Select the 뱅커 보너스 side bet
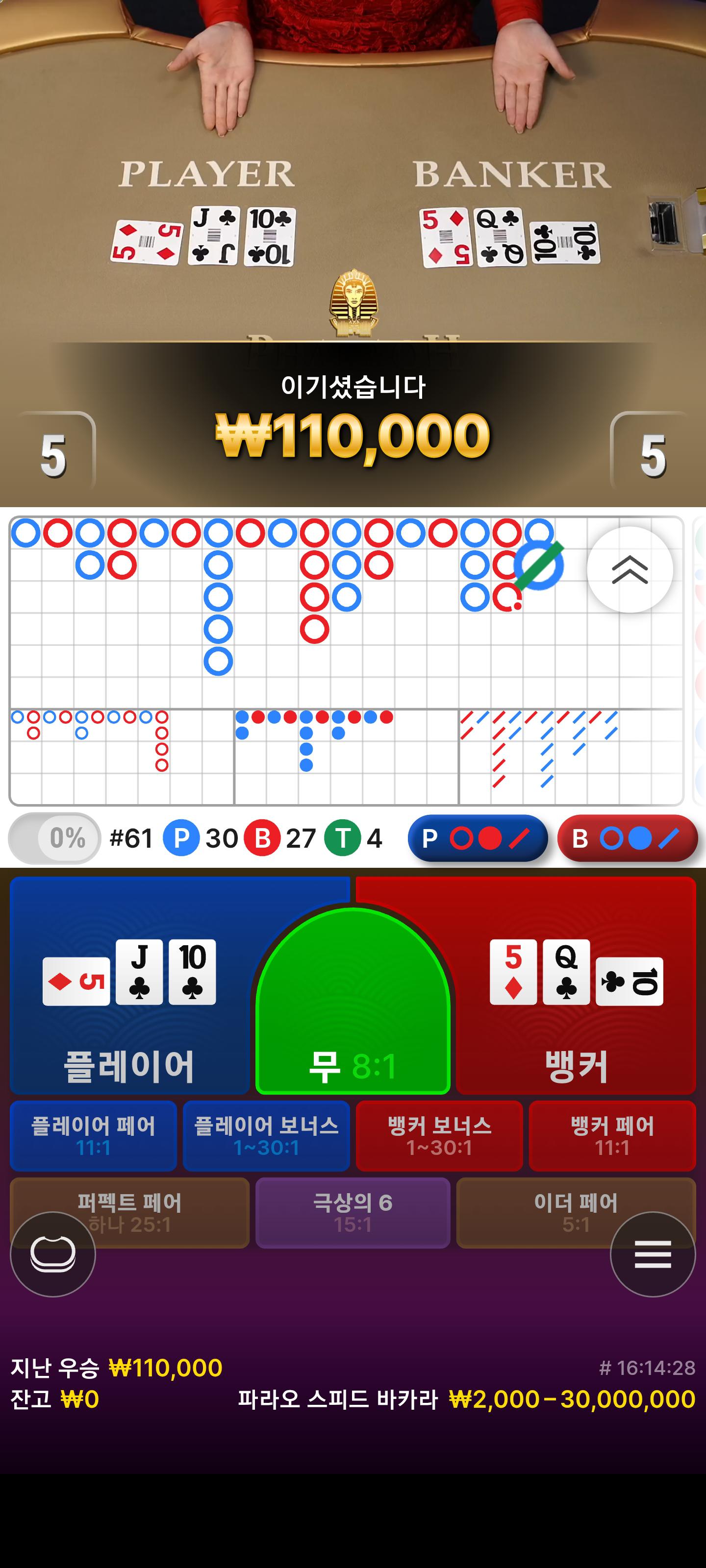This screenshot has height=1568, width=706. pyautogui.click(x=439, y=1136)
